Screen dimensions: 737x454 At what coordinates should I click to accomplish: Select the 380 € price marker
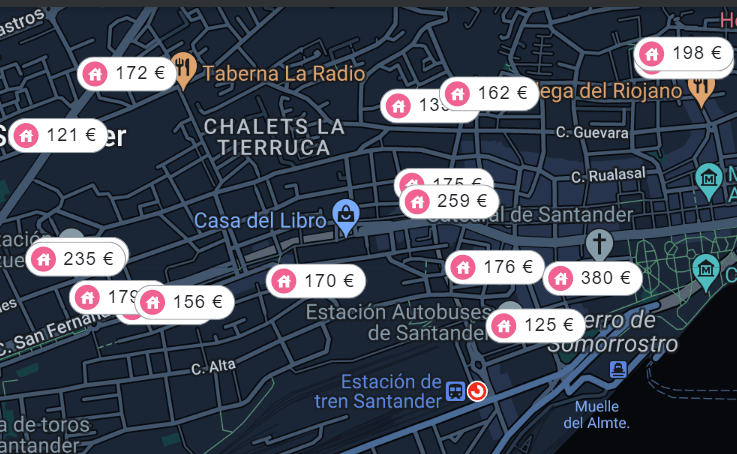point(593,278)
